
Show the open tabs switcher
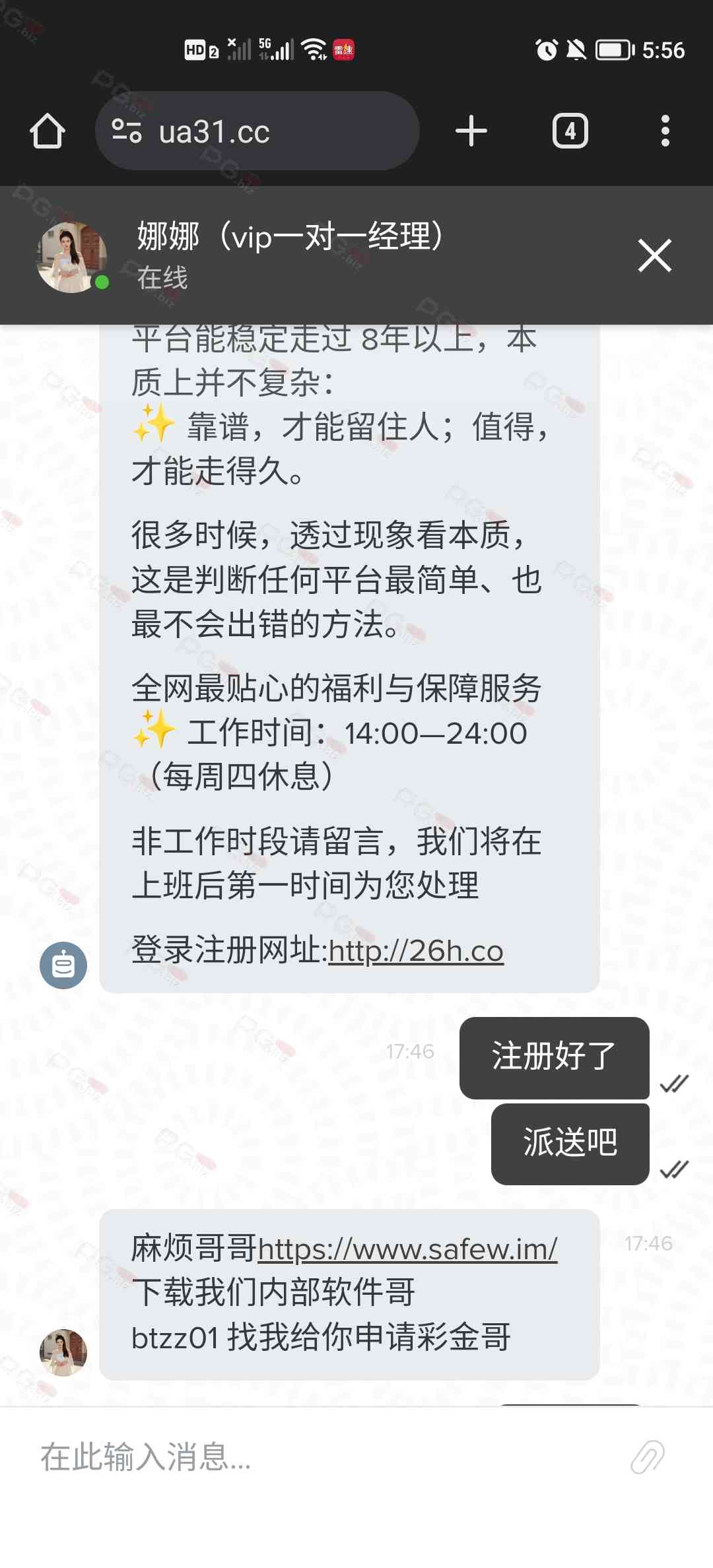570,131
